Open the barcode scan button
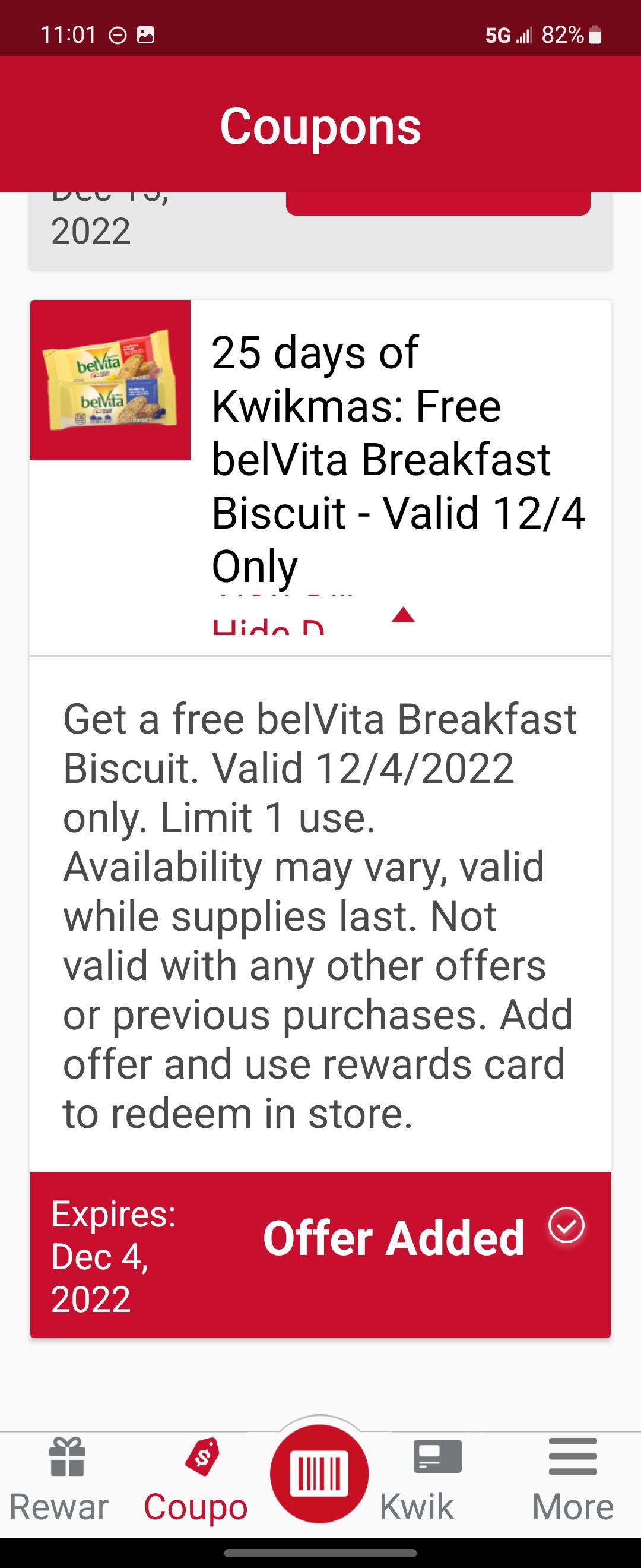Viewport: 641px width, 1568px height. click(x=319, y=1474)
